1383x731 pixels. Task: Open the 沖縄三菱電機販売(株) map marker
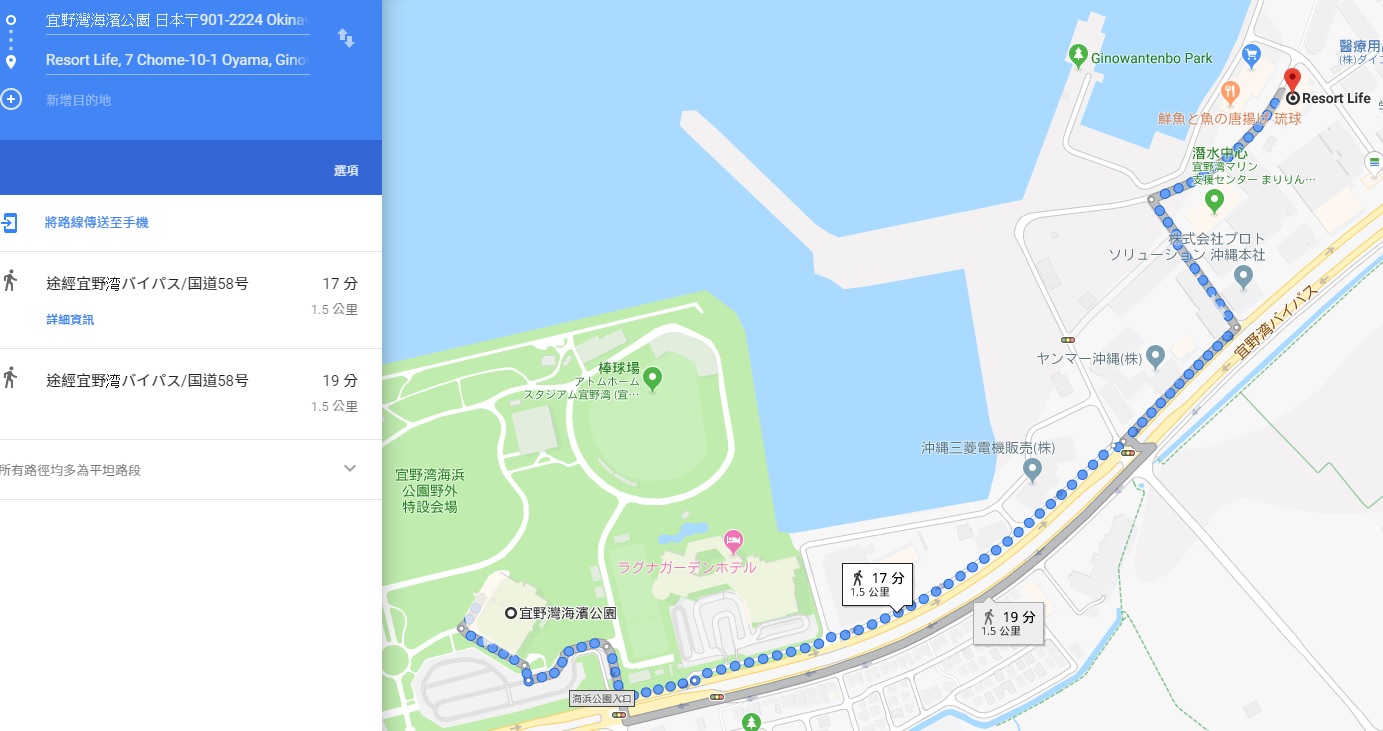coord(1032,469)
